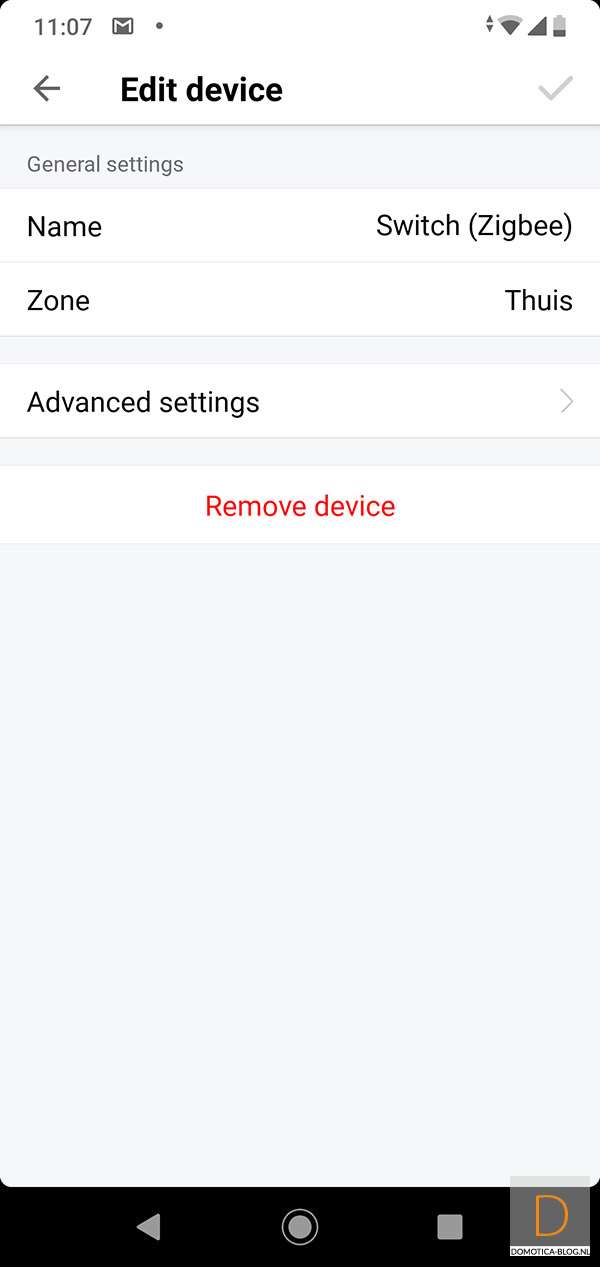Go back from Edit device
The image size is (600, 1267).
46,89
